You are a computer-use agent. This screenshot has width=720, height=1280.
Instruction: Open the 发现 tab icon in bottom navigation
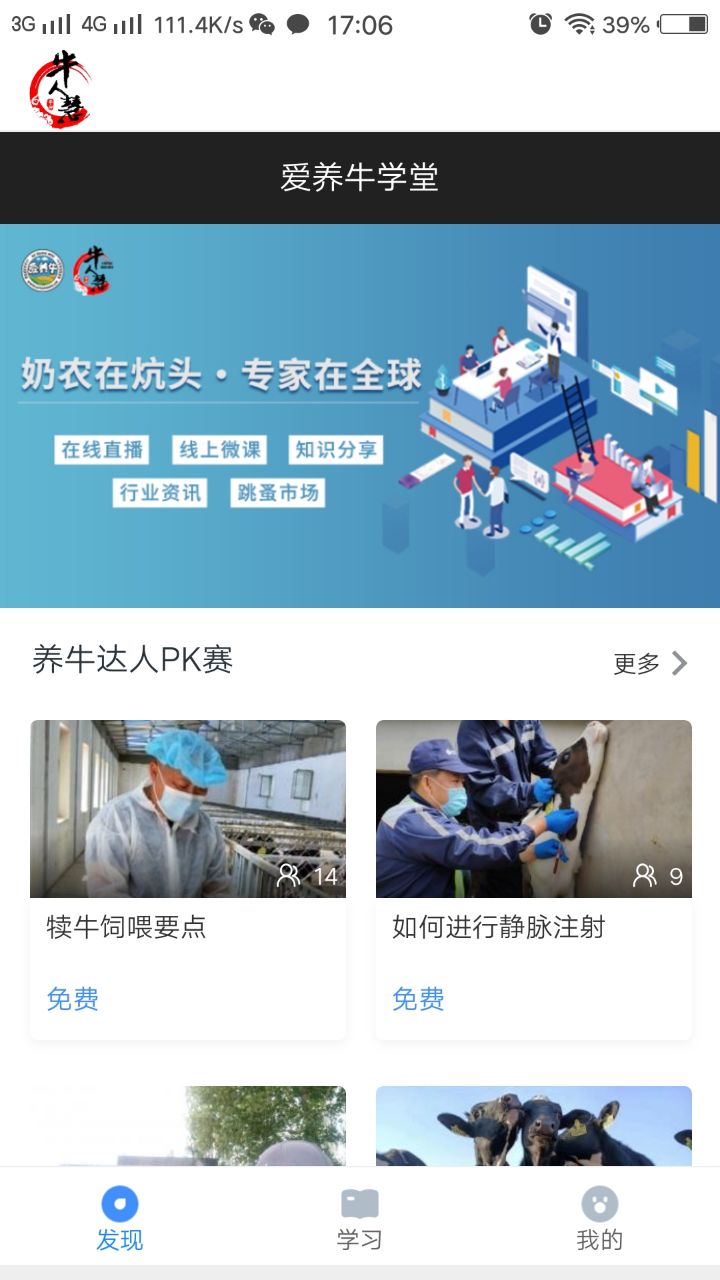tap(120, 1202)
